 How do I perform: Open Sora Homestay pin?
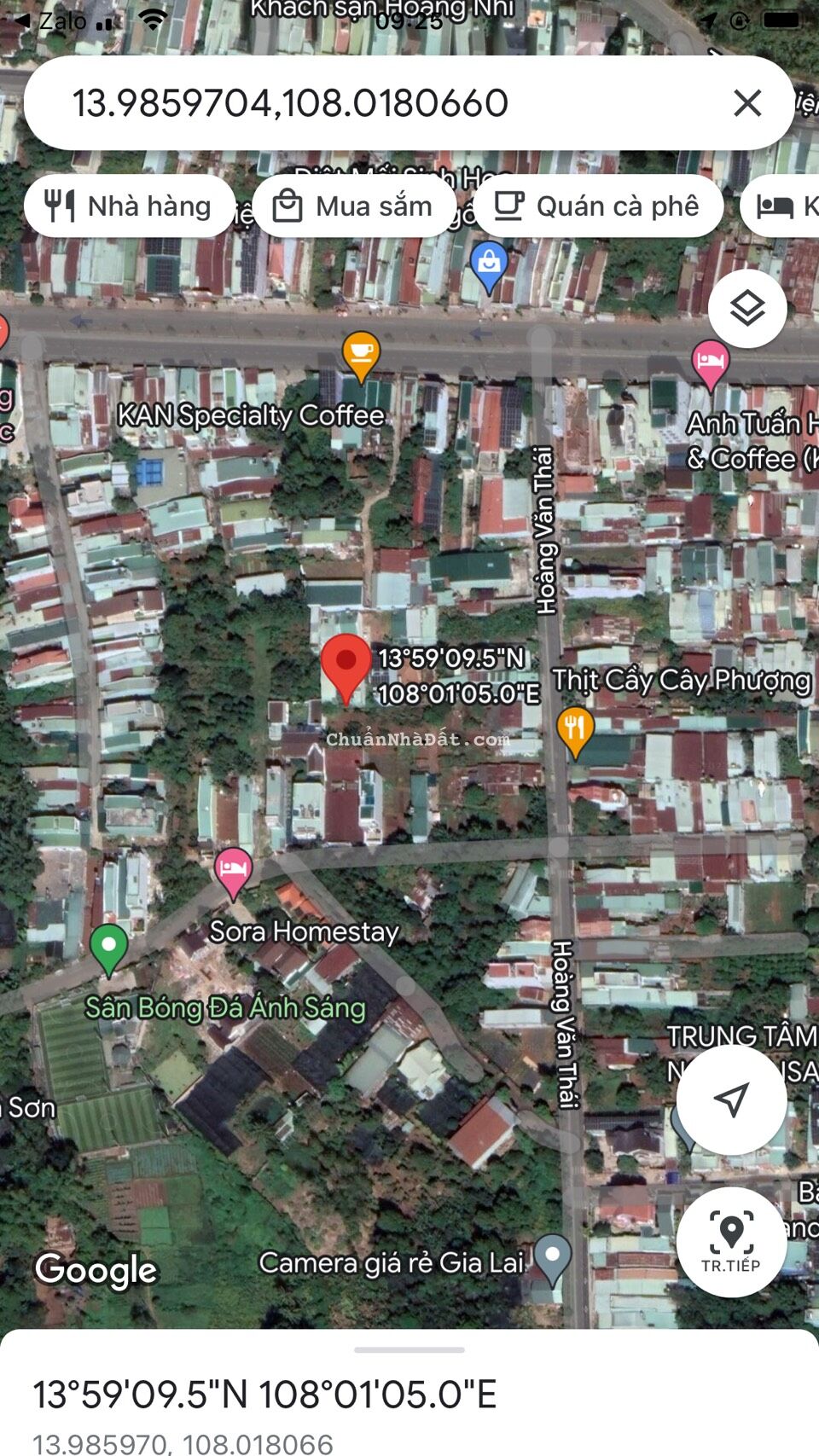[x=233, y=872]
